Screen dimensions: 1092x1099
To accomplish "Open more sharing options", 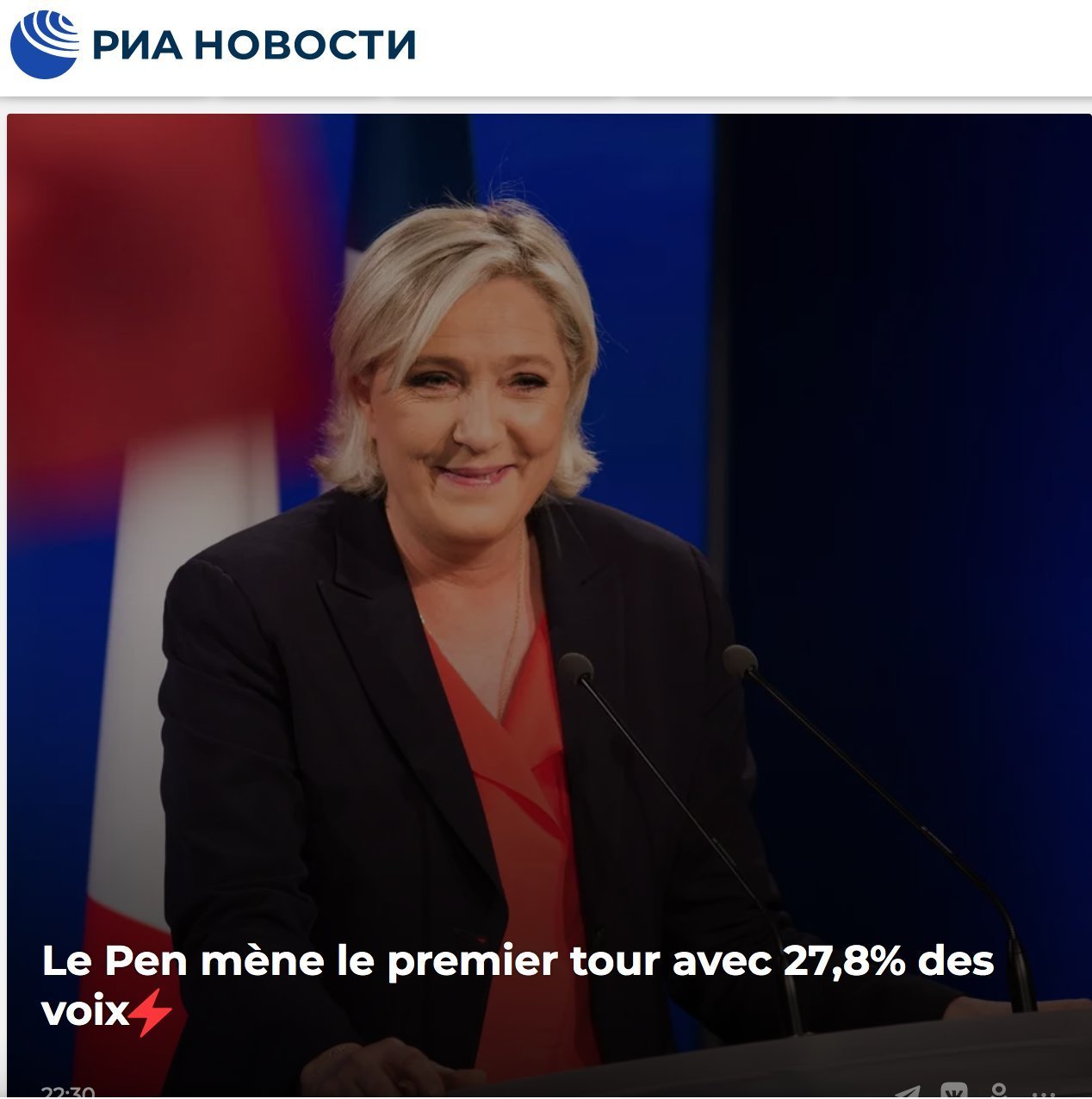I will click(1044, 1094).
